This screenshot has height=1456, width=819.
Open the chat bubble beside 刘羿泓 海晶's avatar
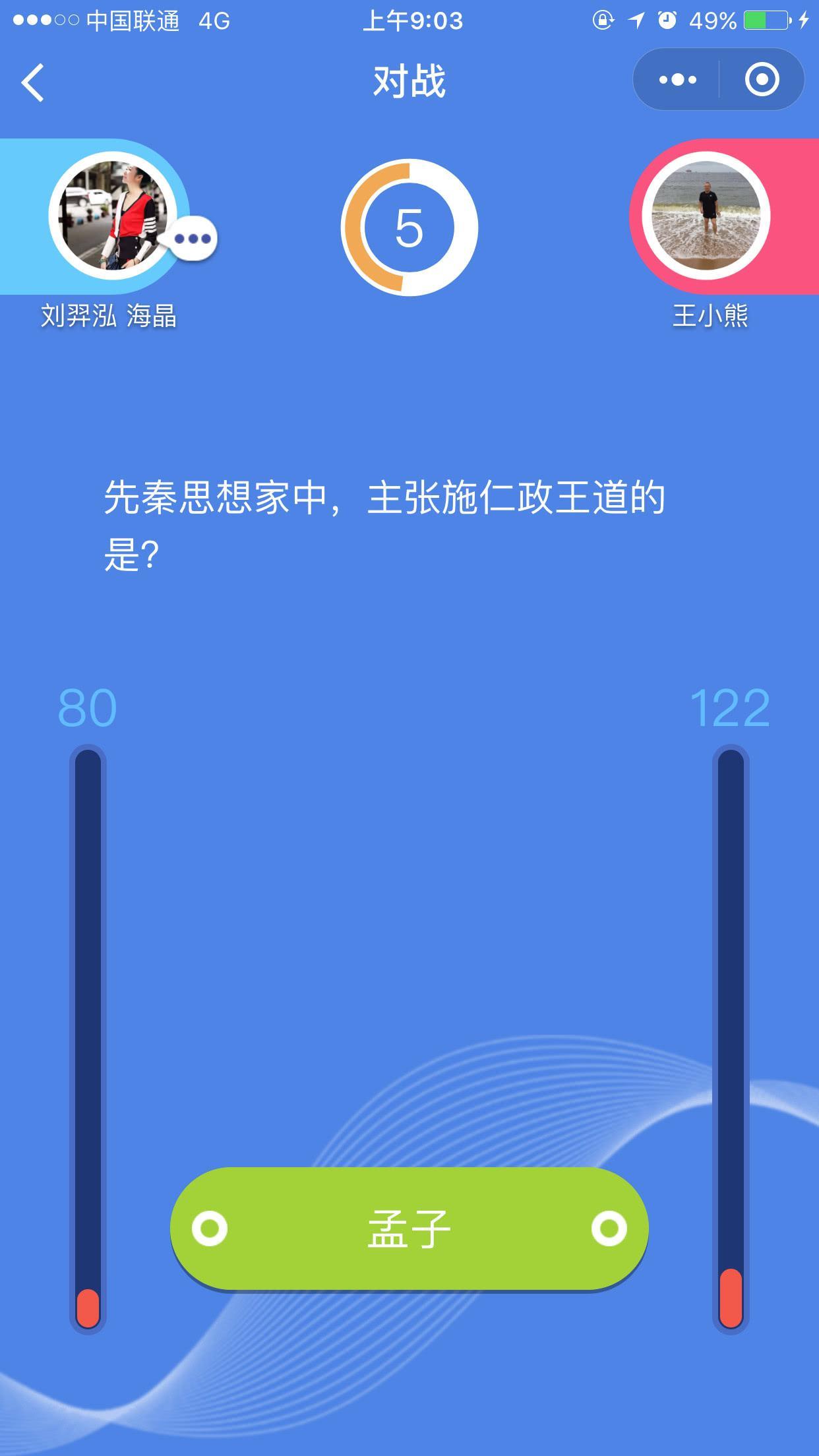[193, 239]
